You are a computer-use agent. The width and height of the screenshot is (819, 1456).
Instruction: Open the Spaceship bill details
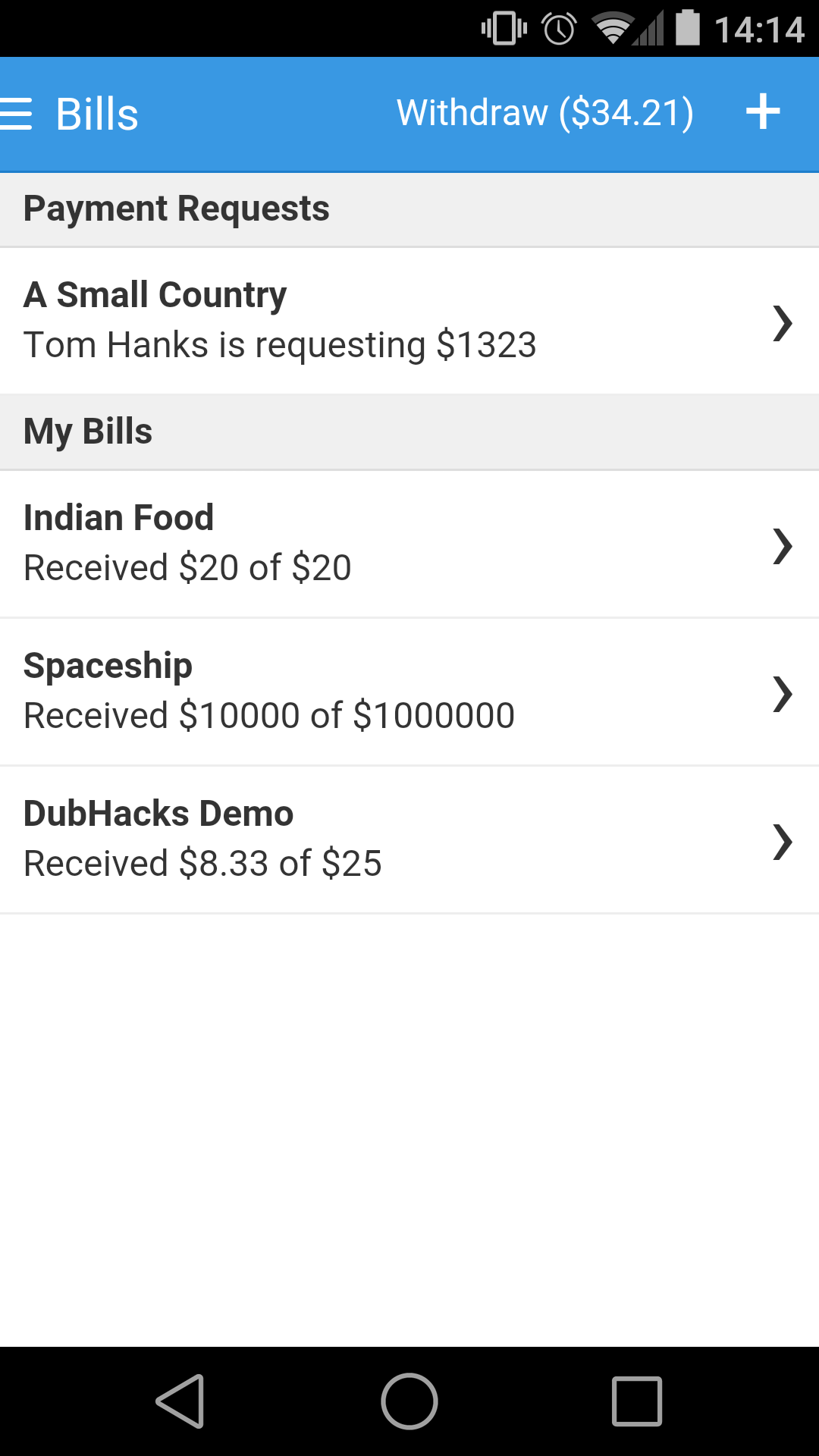(x=409, y=692)
